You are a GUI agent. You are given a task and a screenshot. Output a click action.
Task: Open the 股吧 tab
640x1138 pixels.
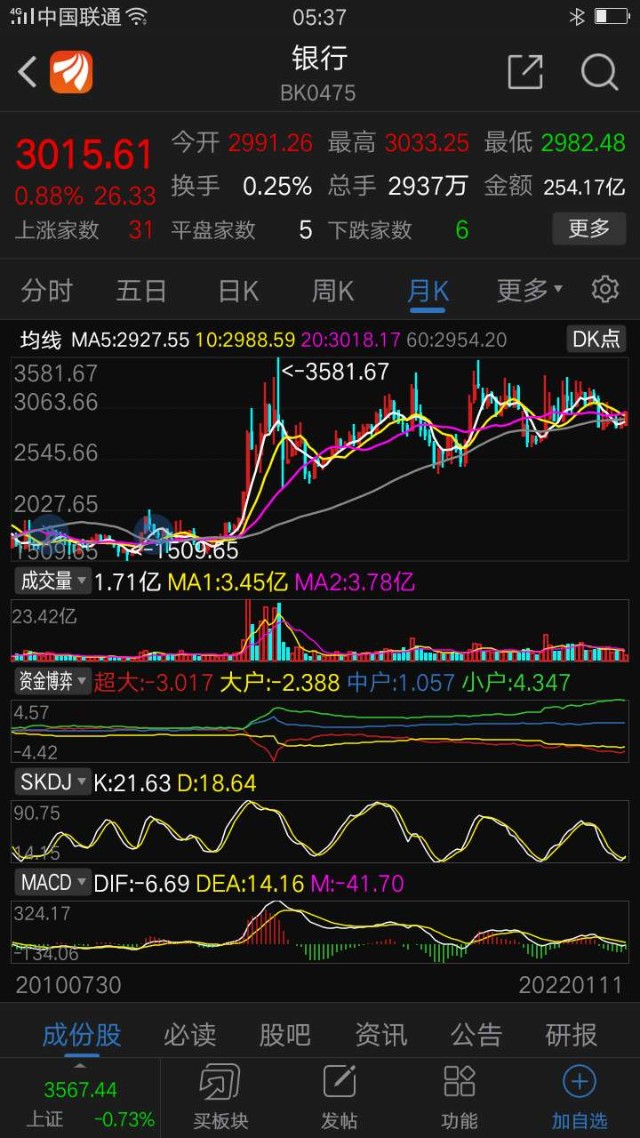coord(285,1034)
